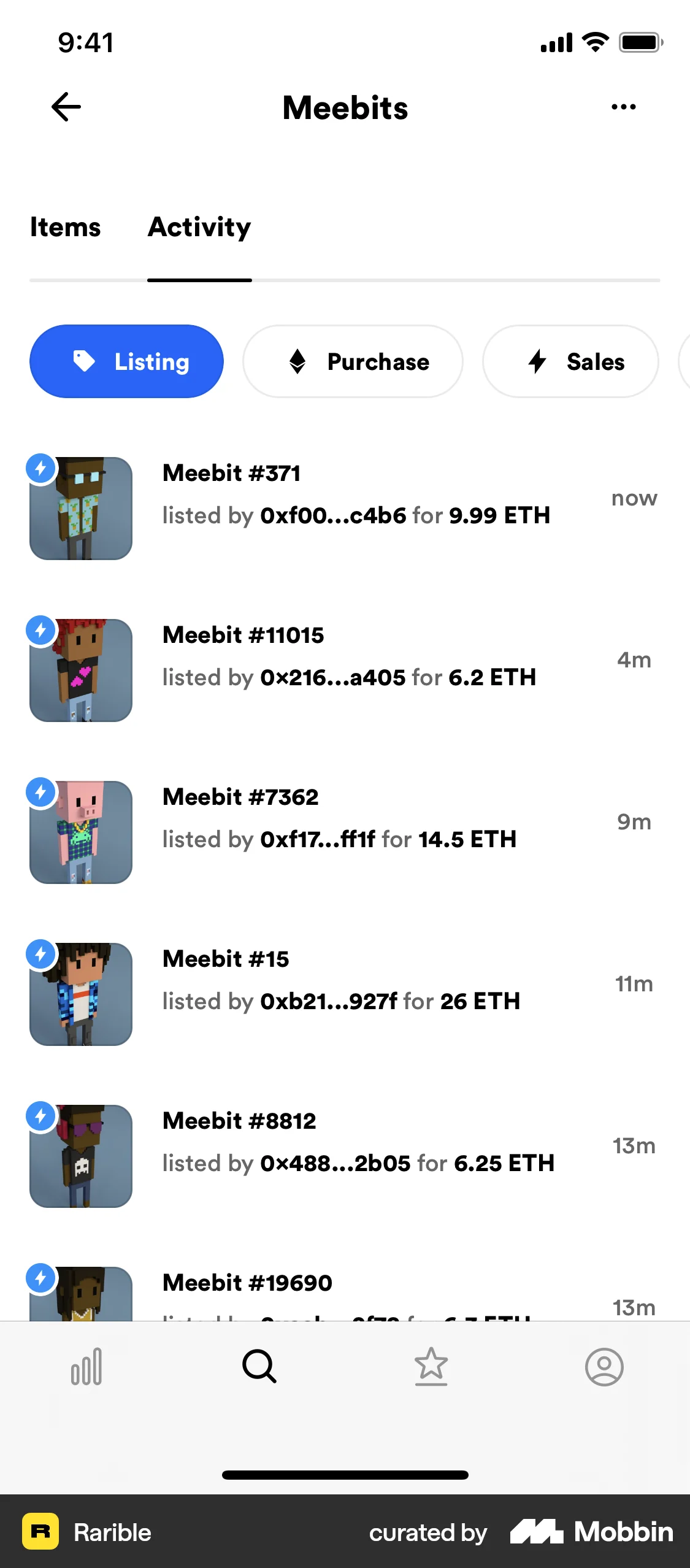Tap the partially visible filter chip on the right
The width and height of the screenshot is (690, 1568).
click(x=684, y=361)
